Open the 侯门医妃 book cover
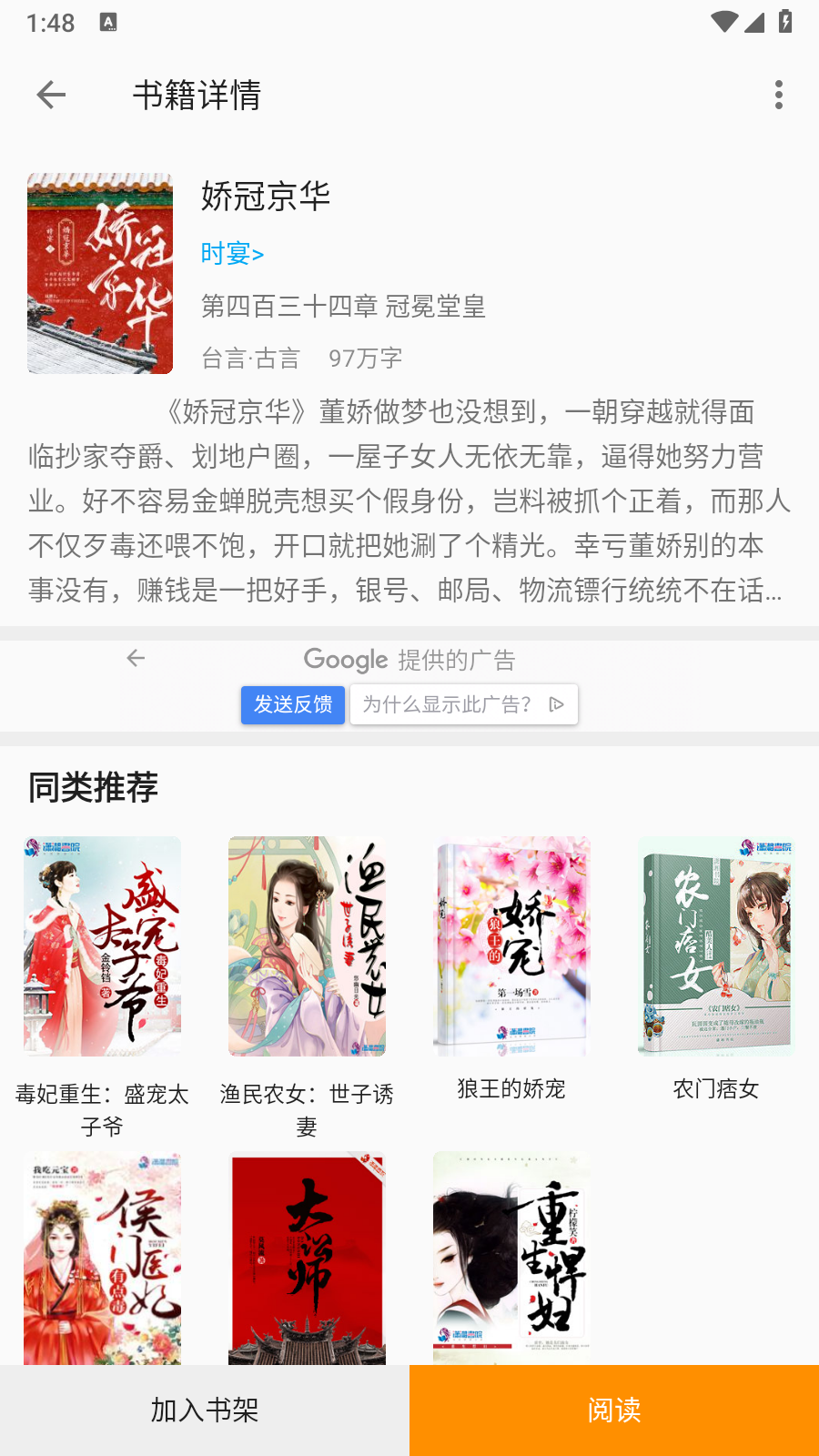The image size is (819, 1456). point(102,1259)
